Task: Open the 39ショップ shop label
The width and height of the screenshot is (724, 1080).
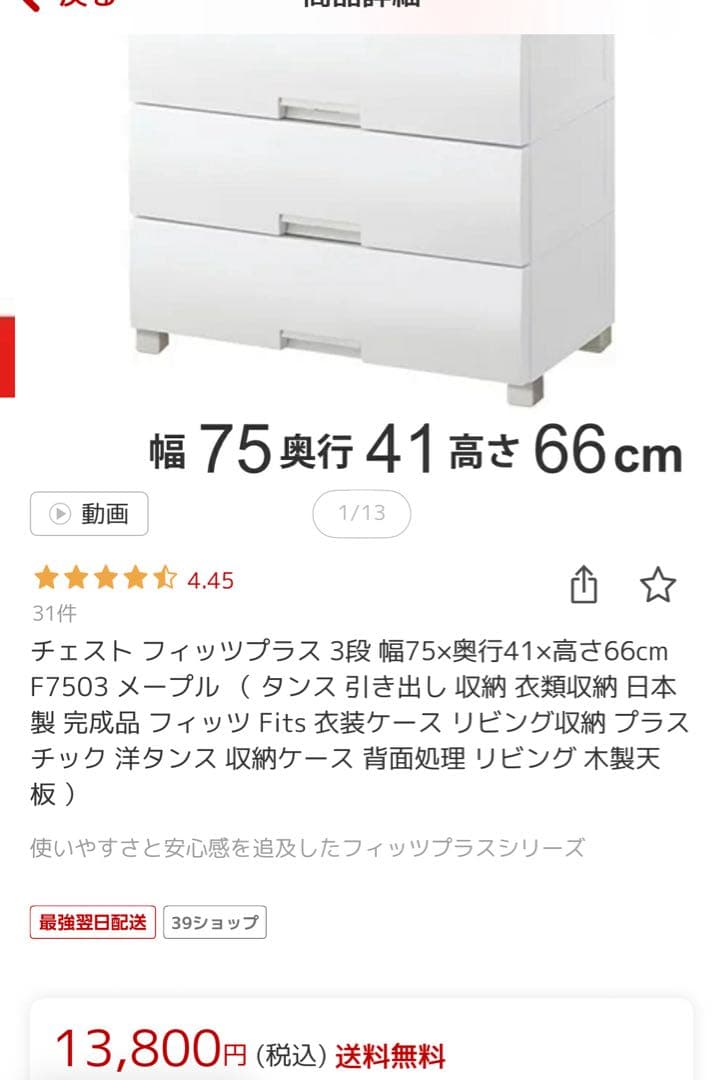Action: point(212,924)
